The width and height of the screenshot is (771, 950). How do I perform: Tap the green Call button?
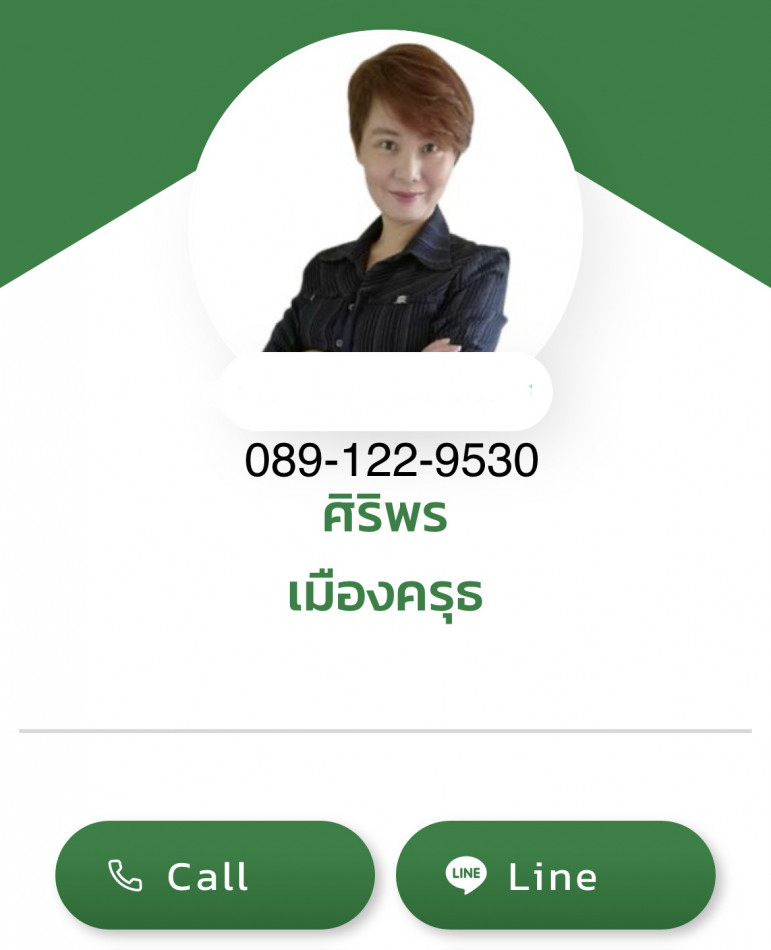click(214, 876)
